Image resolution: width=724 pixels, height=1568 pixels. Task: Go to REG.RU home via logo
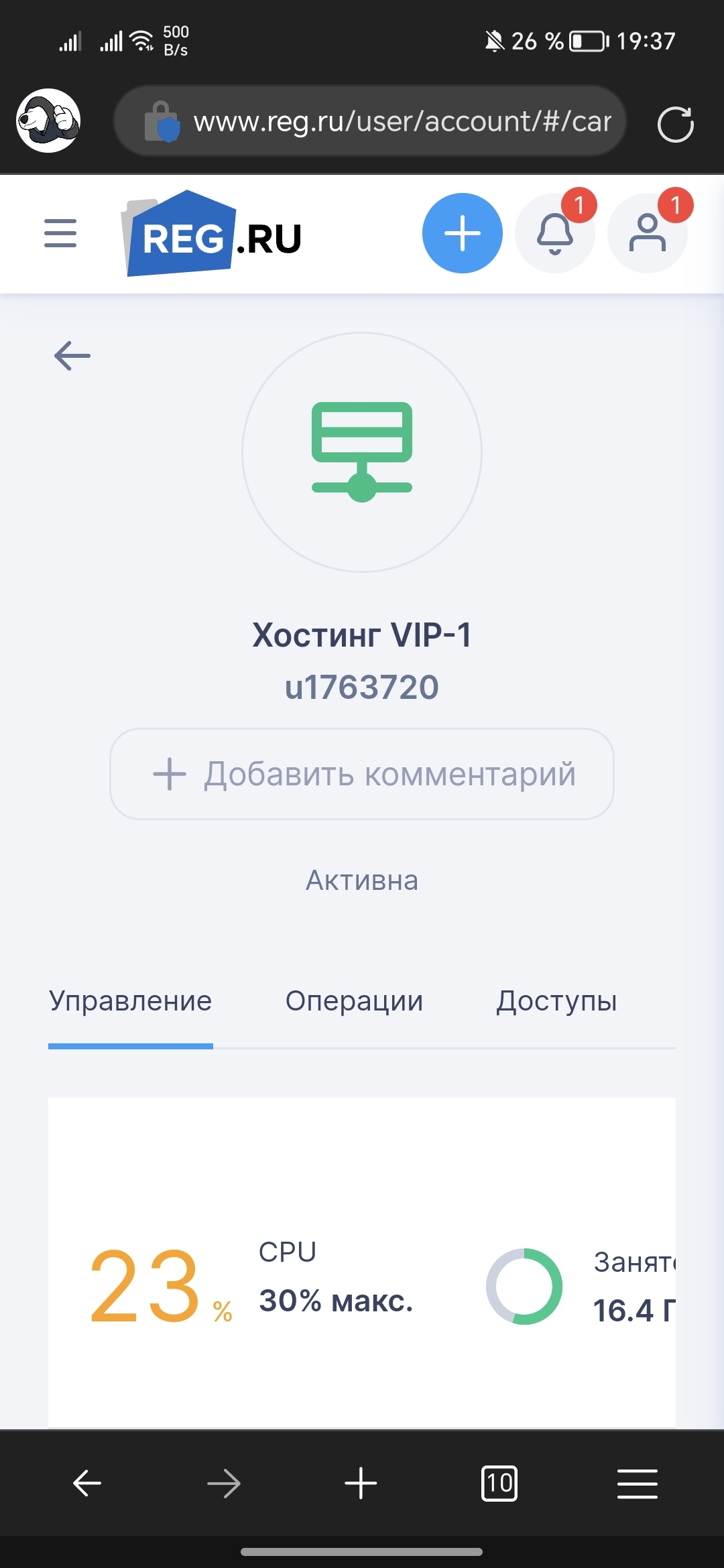212,233
